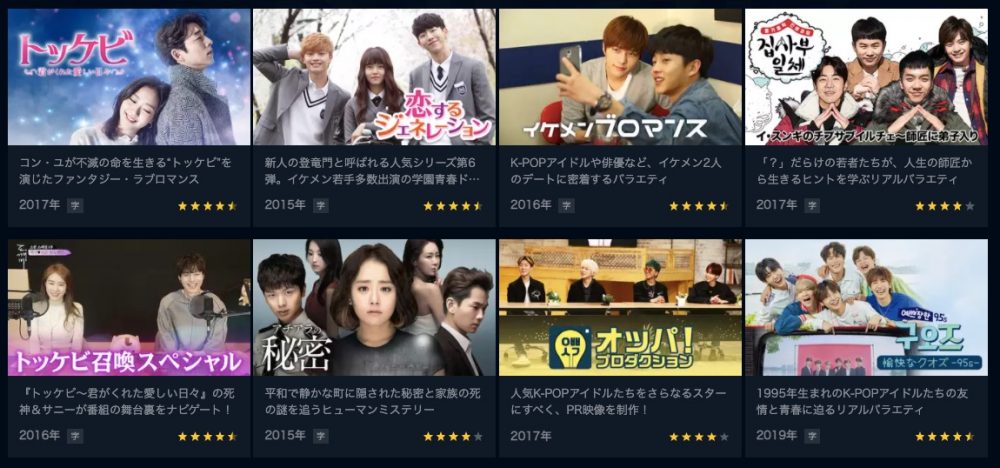Viewport: 1000px width, 468px height.
Task: Open the オッパ!プロダクション card
Action: point(620,310)
